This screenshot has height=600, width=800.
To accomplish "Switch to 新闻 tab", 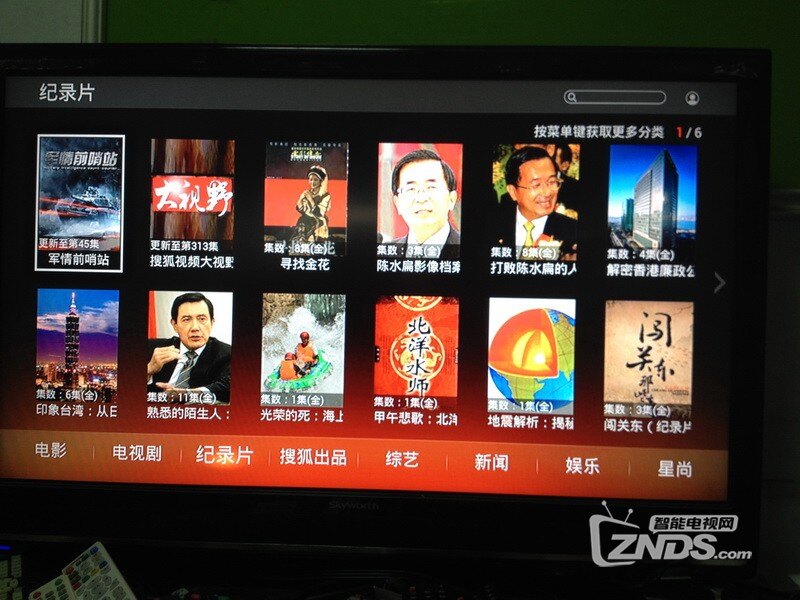I will 491,462.
